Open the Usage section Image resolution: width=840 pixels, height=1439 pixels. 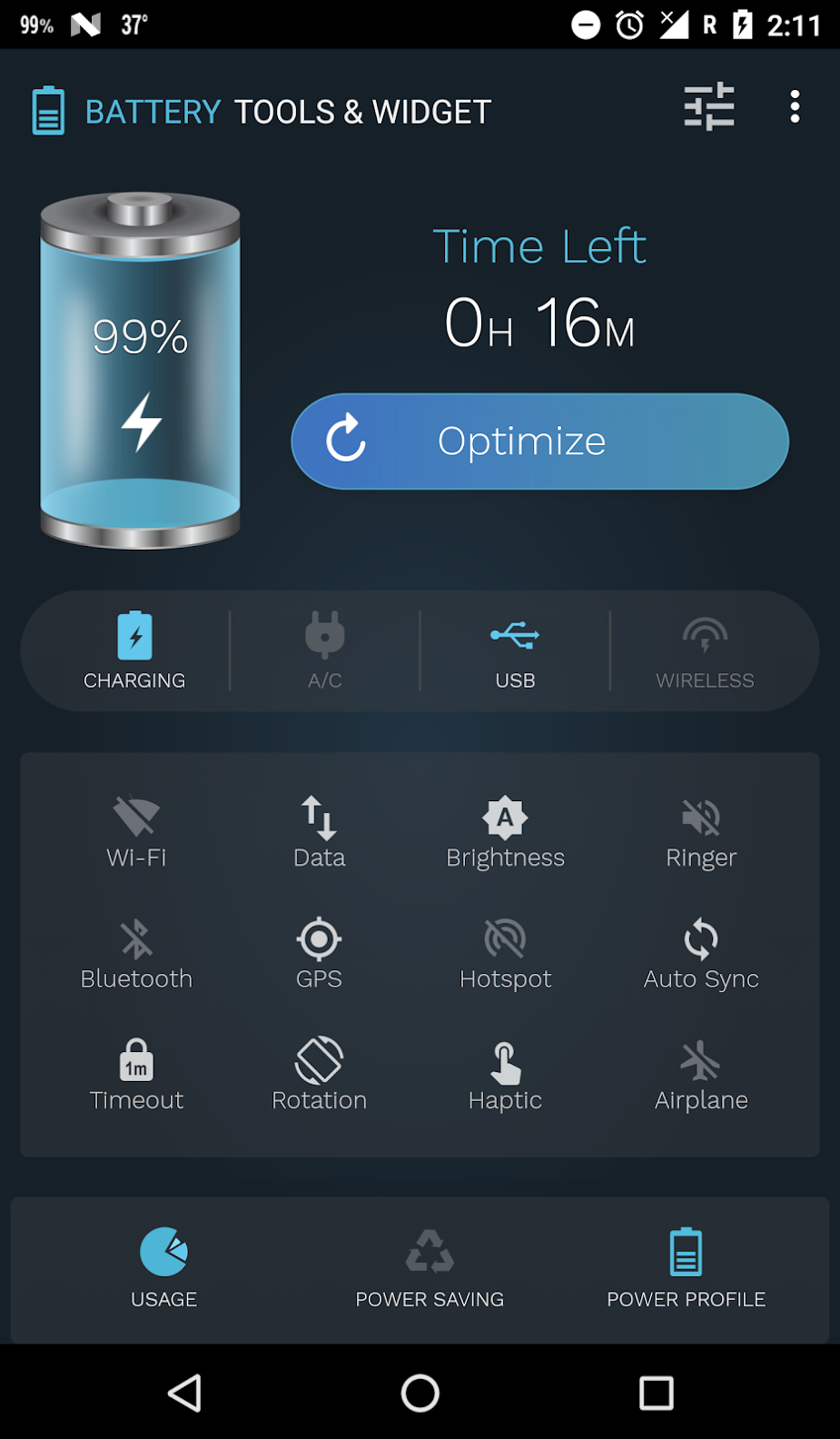tap(163, 1269)
